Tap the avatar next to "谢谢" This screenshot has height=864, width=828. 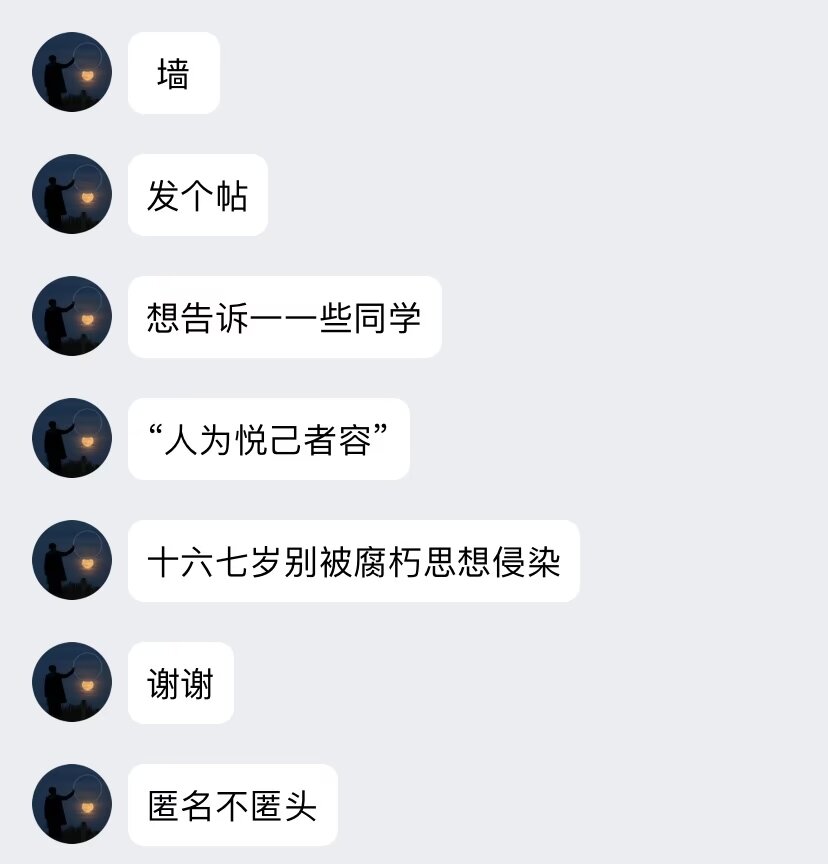(72, 682)
